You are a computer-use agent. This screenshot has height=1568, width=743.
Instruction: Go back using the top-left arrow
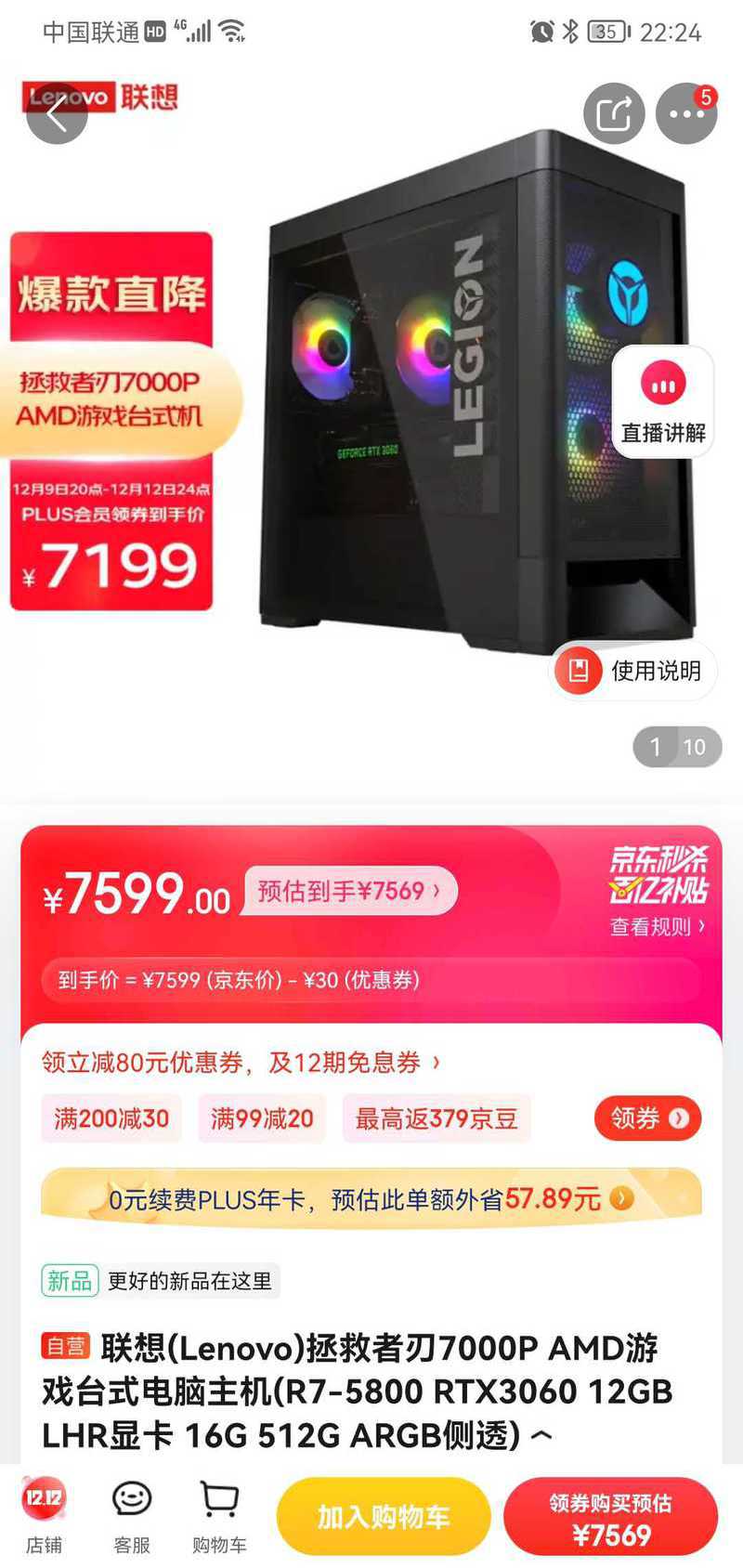tap(57, 113)
